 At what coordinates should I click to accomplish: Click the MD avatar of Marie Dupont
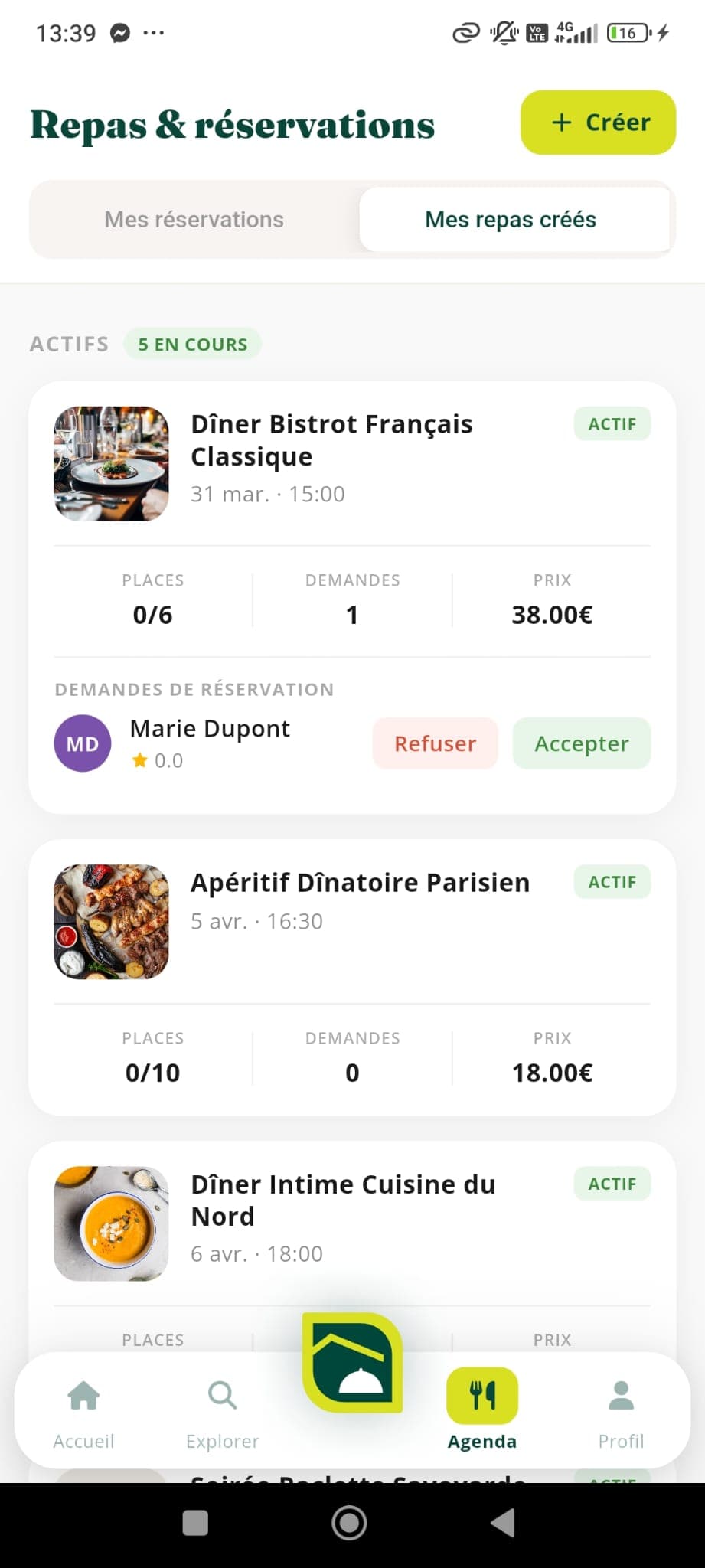click(x=82, y=743)
